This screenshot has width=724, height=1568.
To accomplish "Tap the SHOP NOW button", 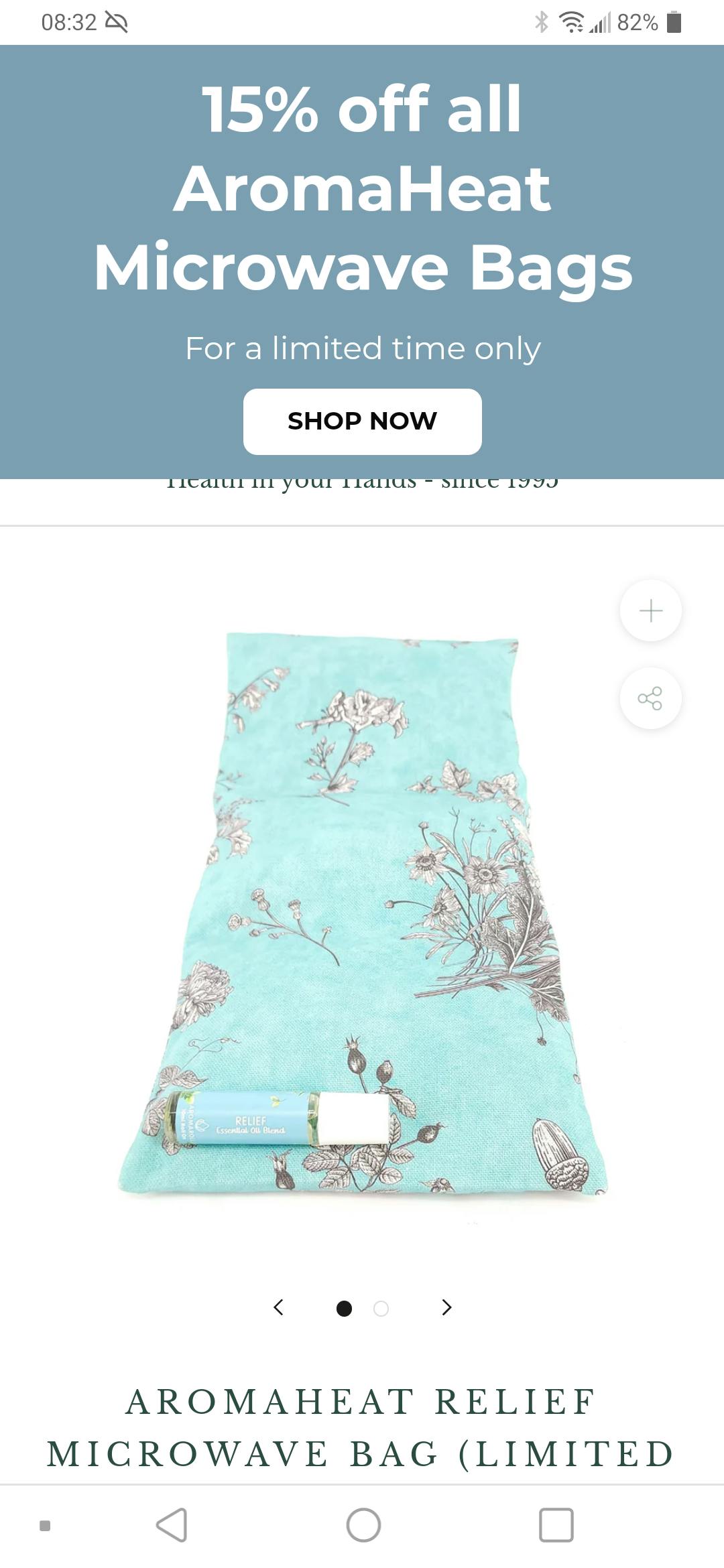I will coord(362,421).
